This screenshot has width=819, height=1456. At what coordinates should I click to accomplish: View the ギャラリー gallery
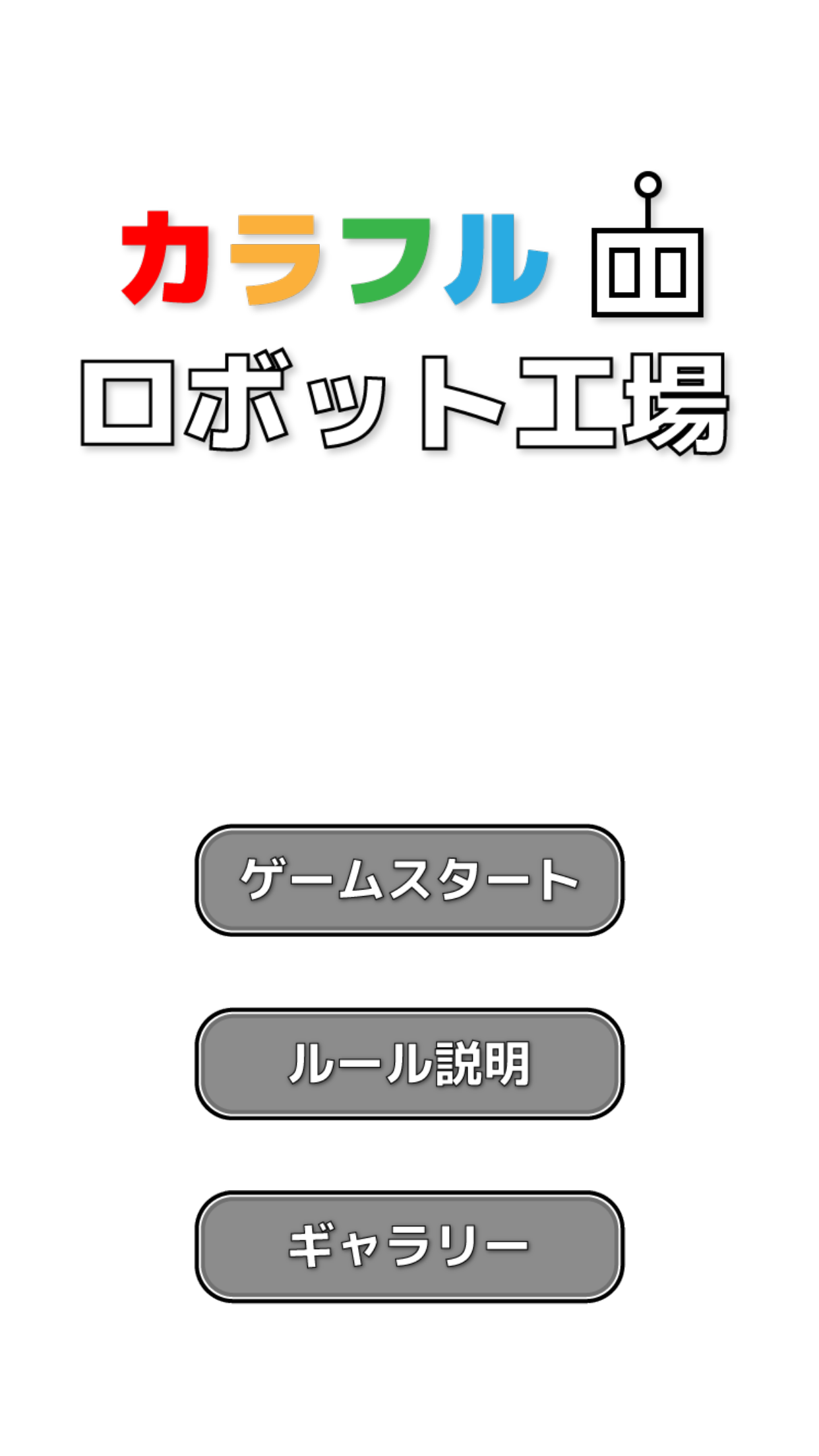[x=409, y=1246]
